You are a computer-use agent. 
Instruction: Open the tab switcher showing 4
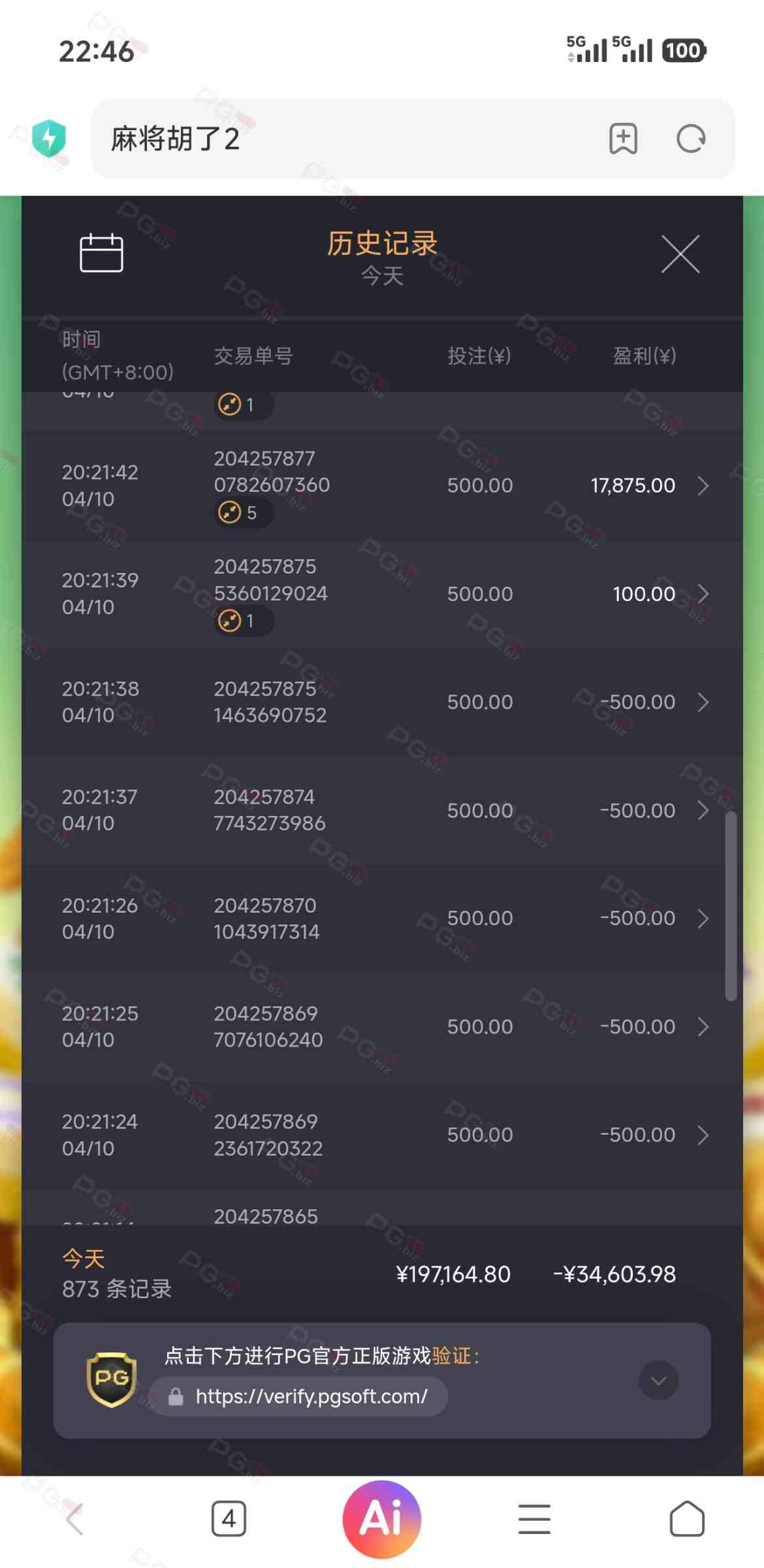(229, 1519)
